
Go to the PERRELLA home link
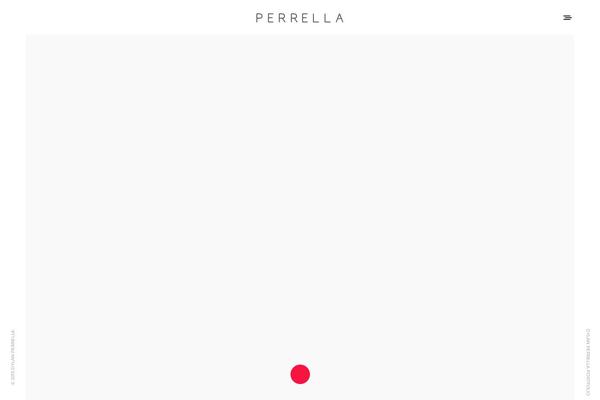point(299,17)
